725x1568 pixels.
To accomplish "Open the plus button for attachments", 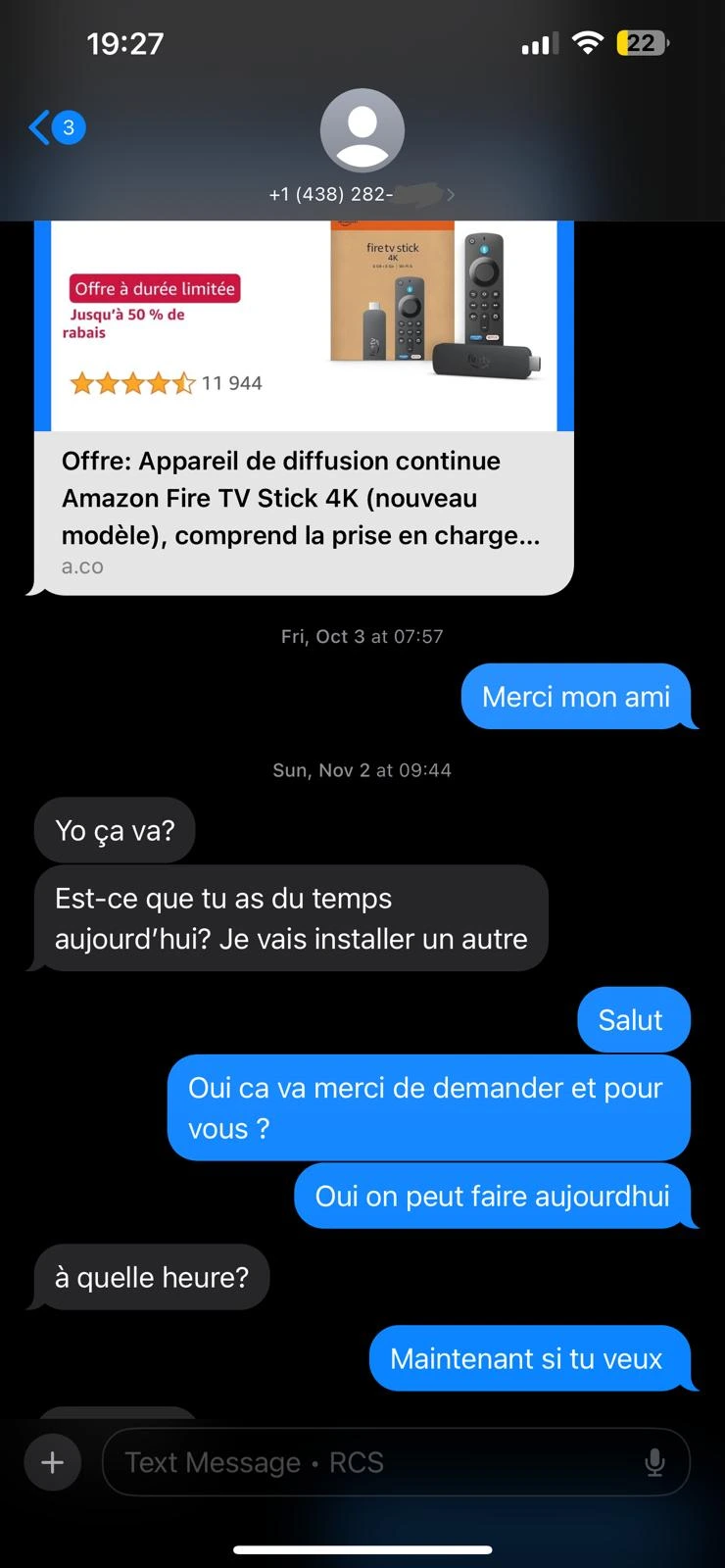I will 52,1461.
